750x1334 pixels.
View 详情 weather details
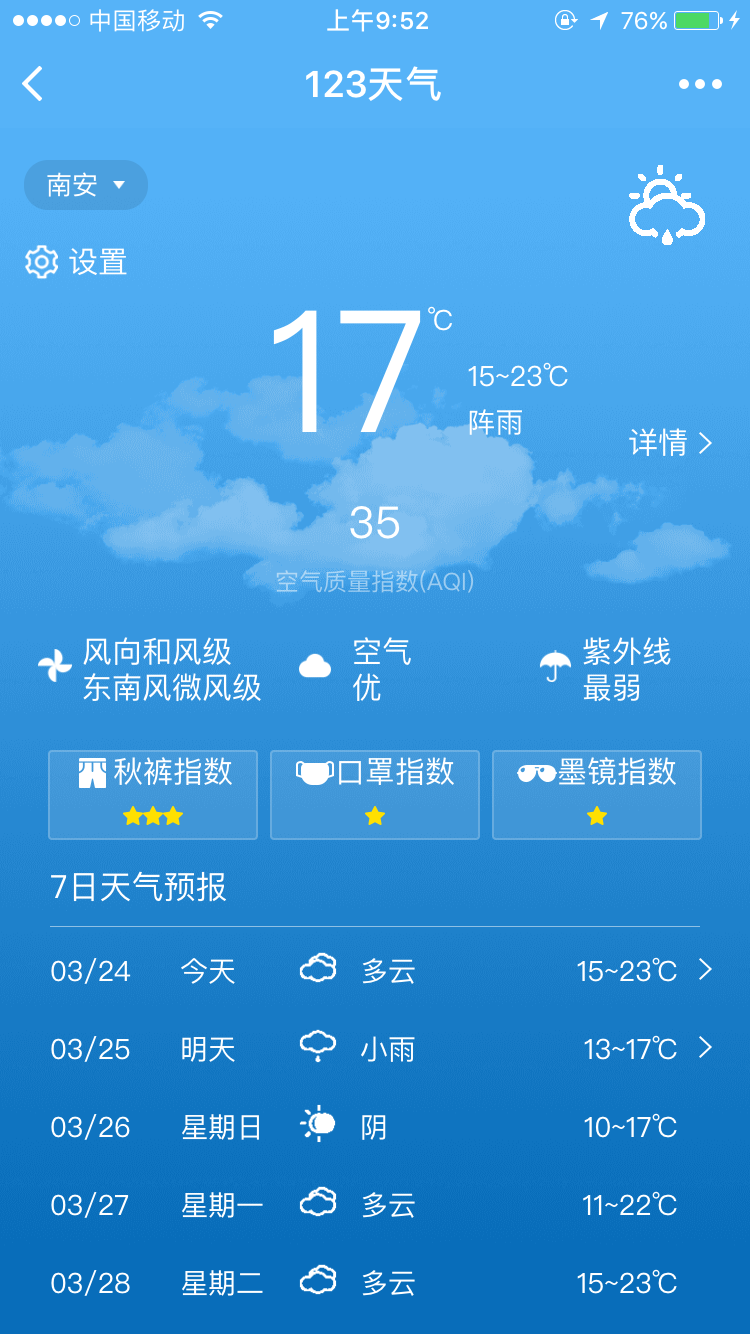click(670, 442)
